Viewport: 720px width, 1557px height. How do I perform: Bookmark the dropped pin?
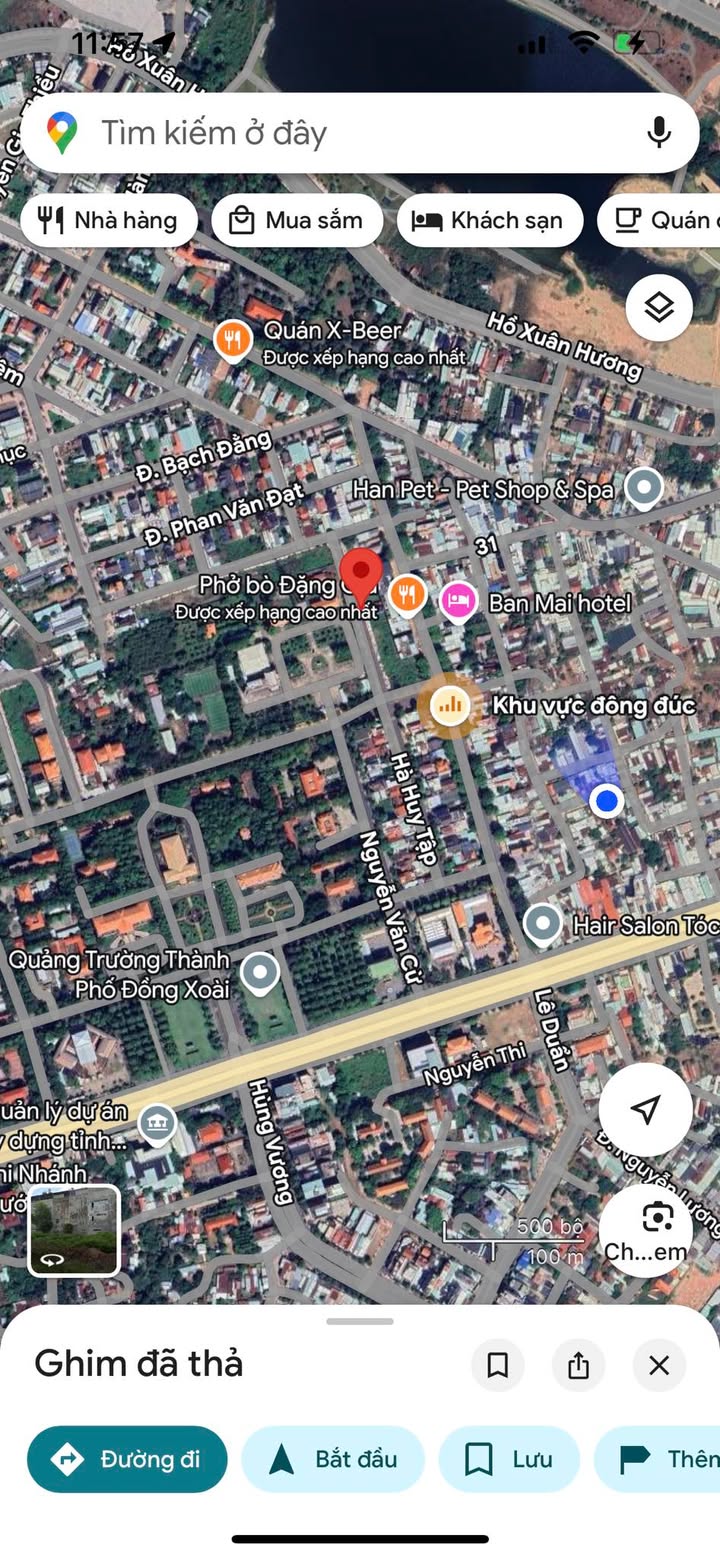(498, 1365)
